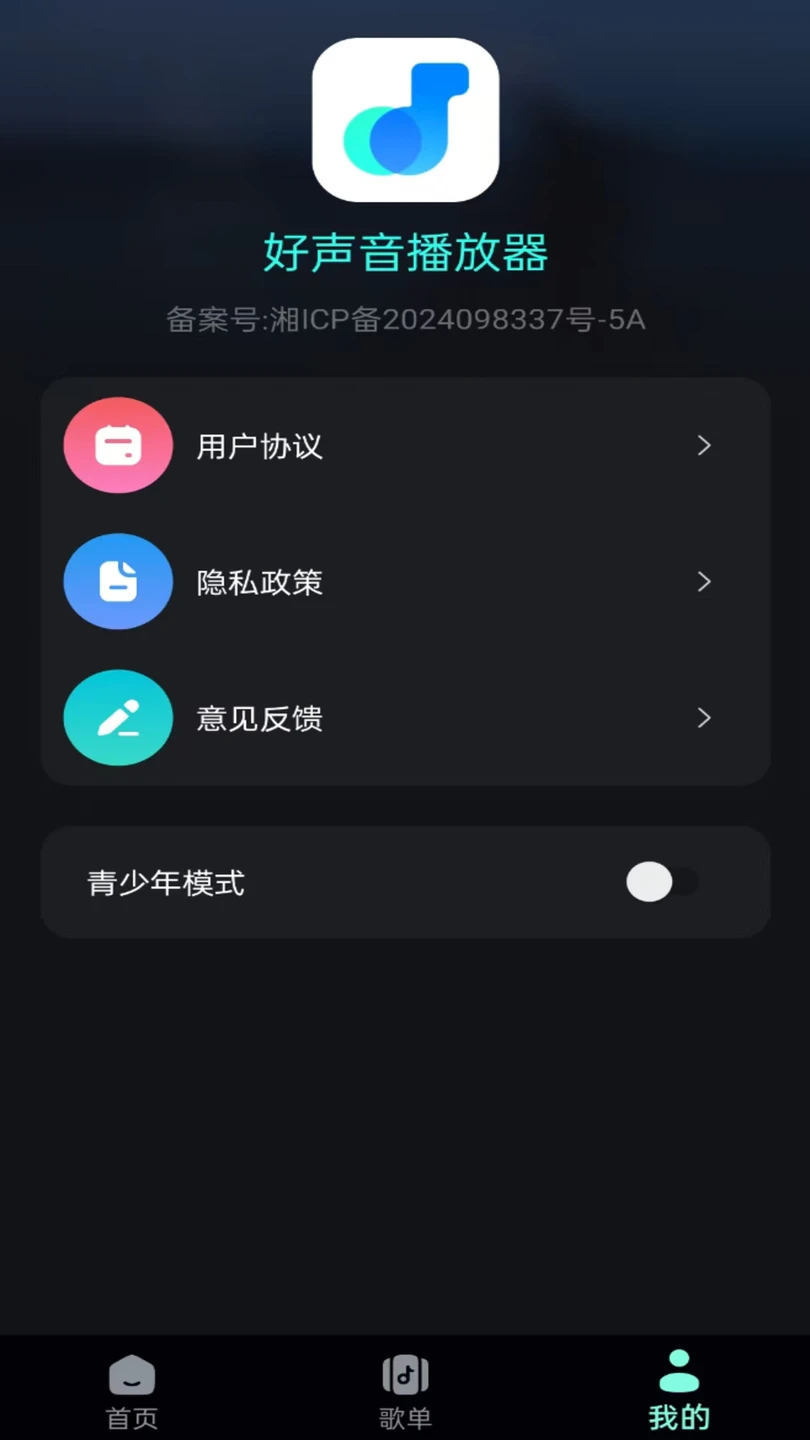This screenshot has width=810, height=1440.
Task: Click the 我的 profile person icon
Action: (678, 1375)
